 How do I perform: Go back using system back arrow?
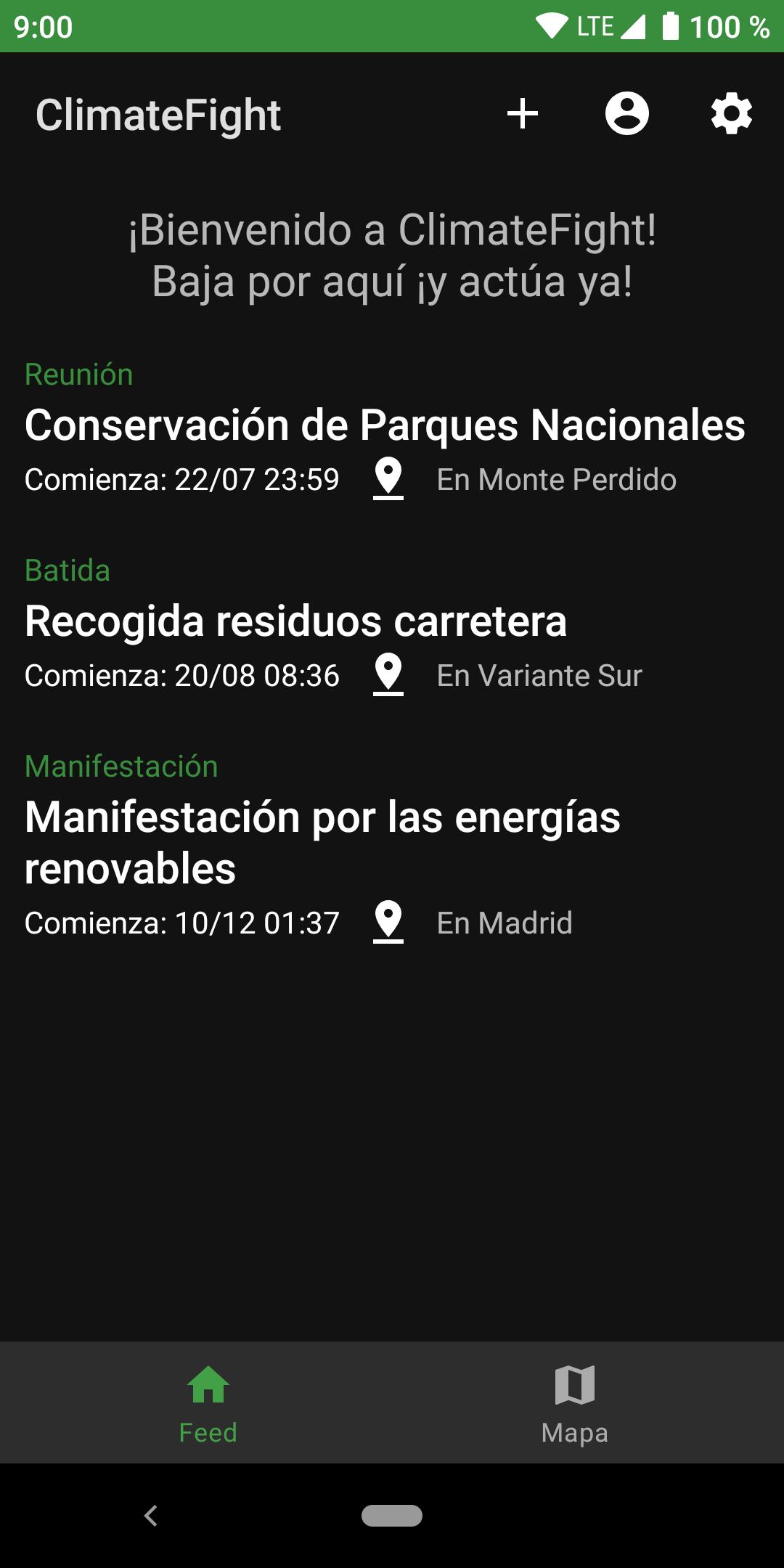click(151, 1516)
